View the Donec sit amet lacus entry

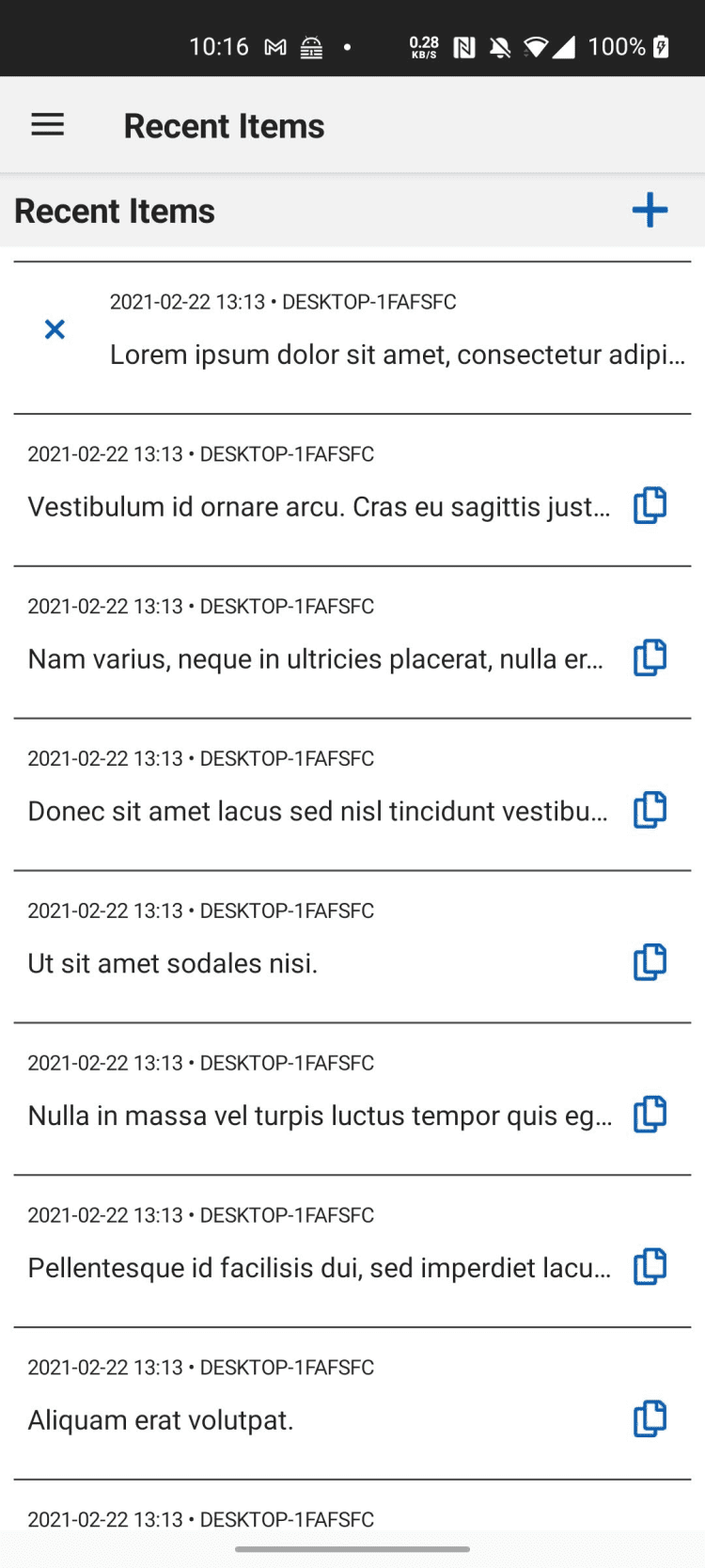[317, 812]
